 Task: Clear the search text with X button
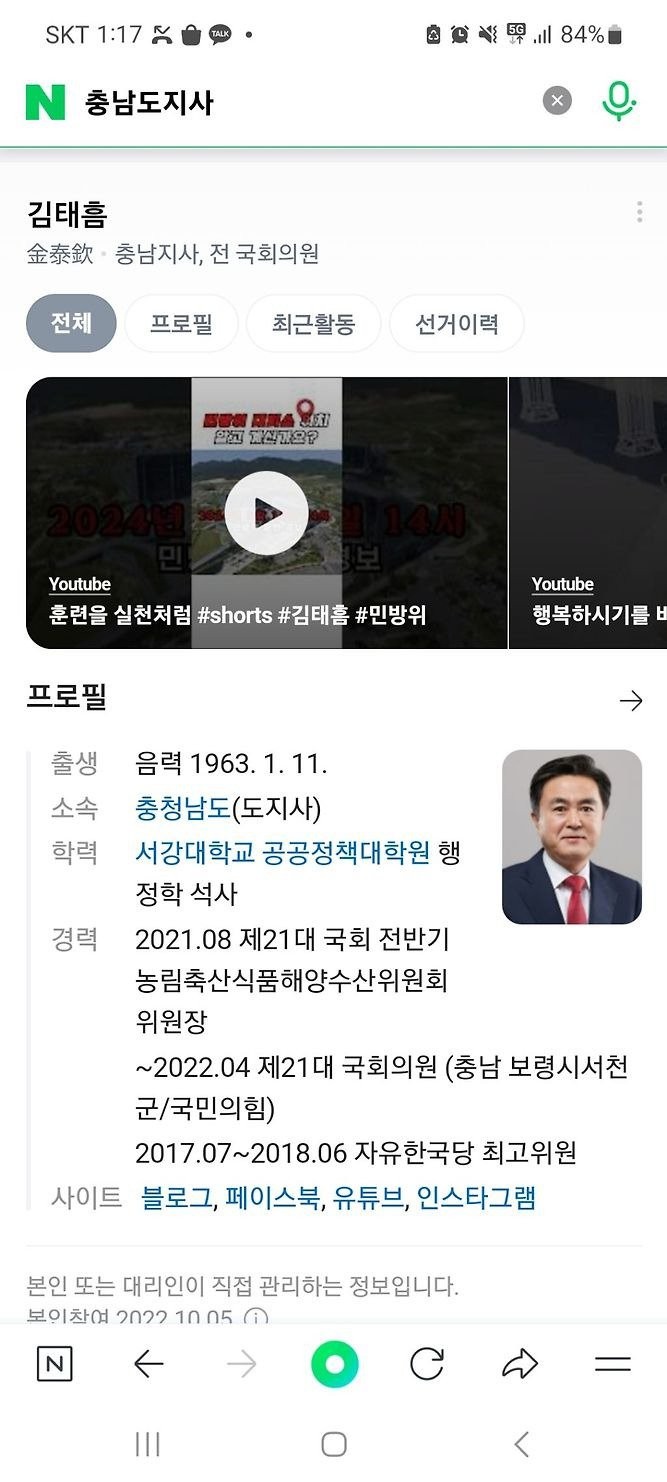tap(557, 101)
